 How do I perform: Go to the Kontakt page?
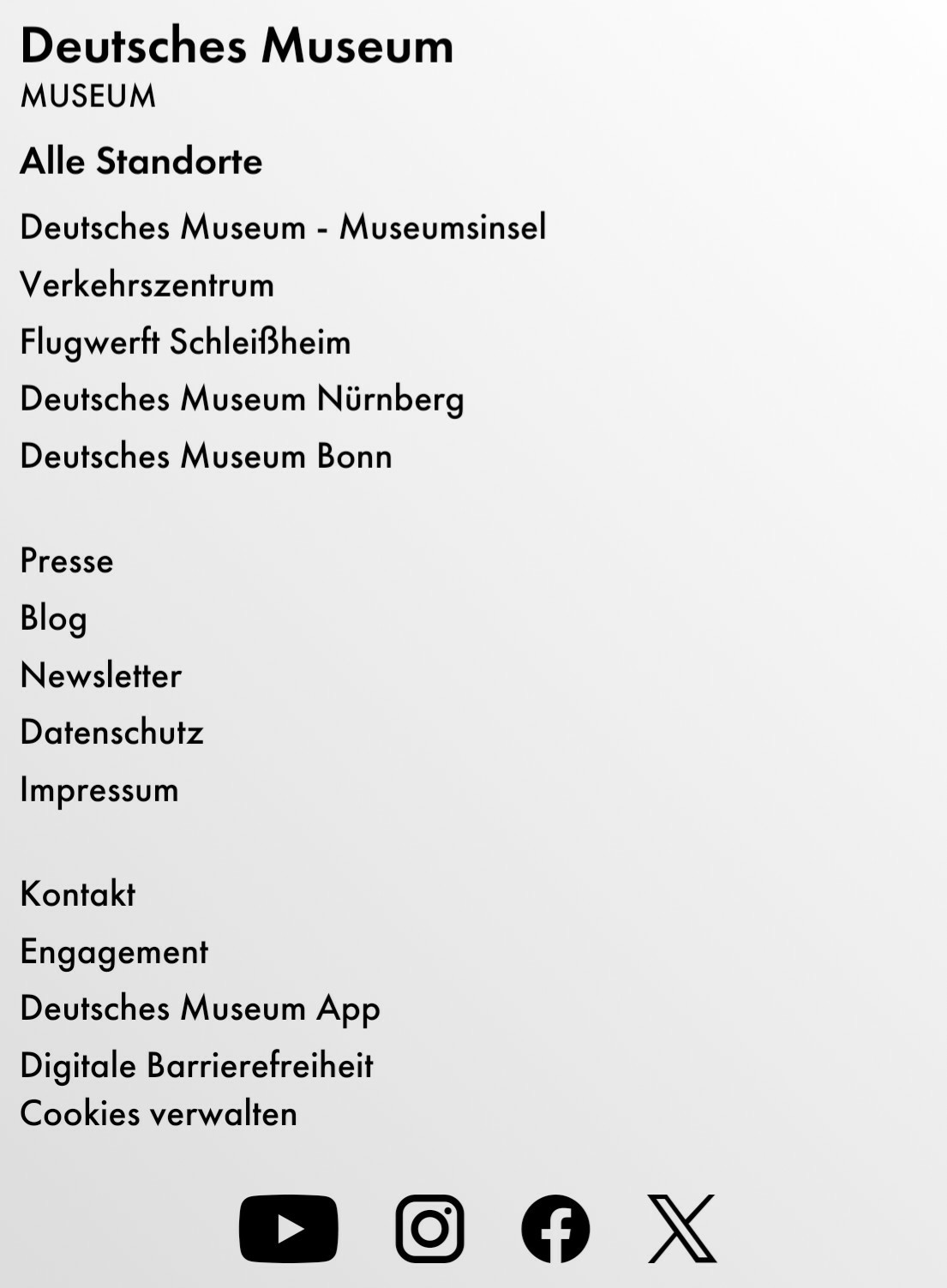[77, 894]
